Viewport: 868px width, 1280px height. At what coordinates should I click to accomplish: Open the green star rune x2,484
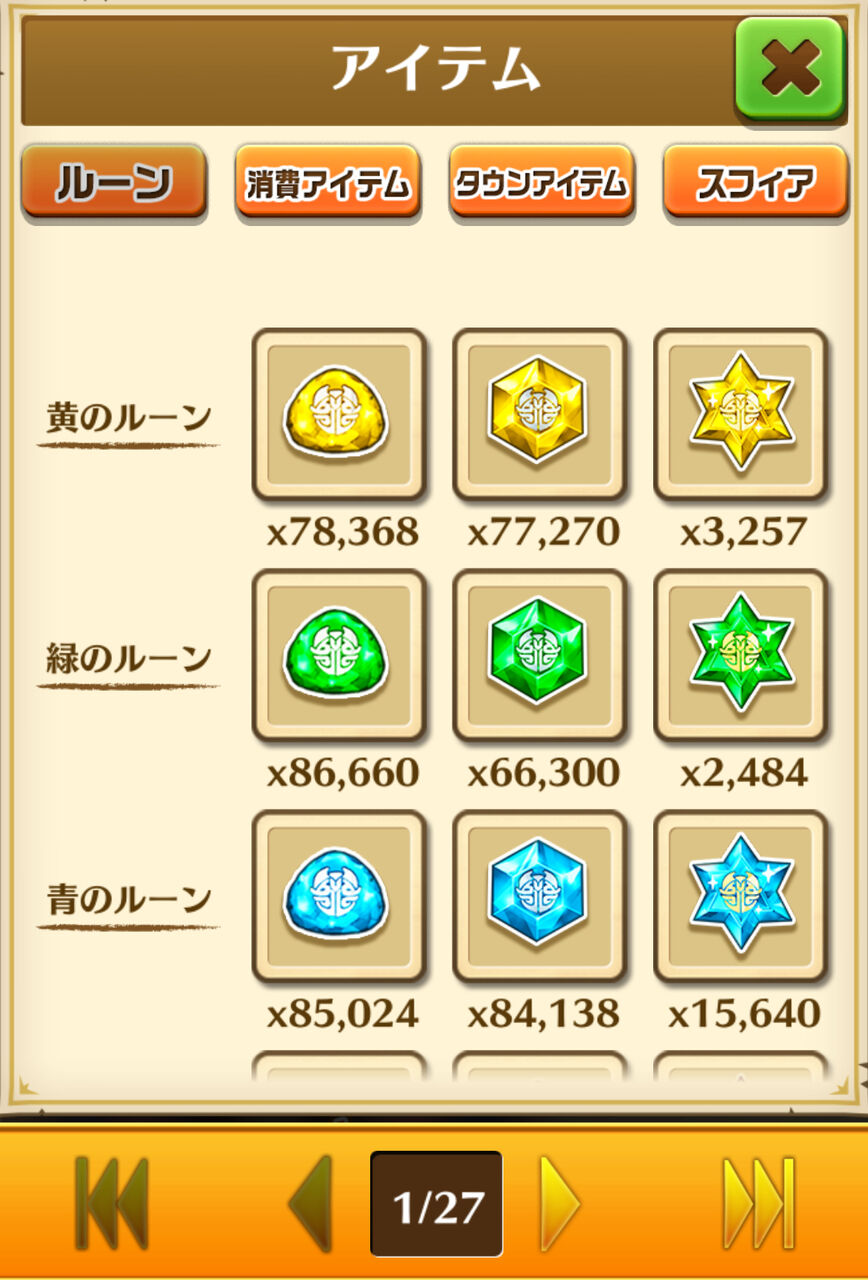click(x=740, y=656)
